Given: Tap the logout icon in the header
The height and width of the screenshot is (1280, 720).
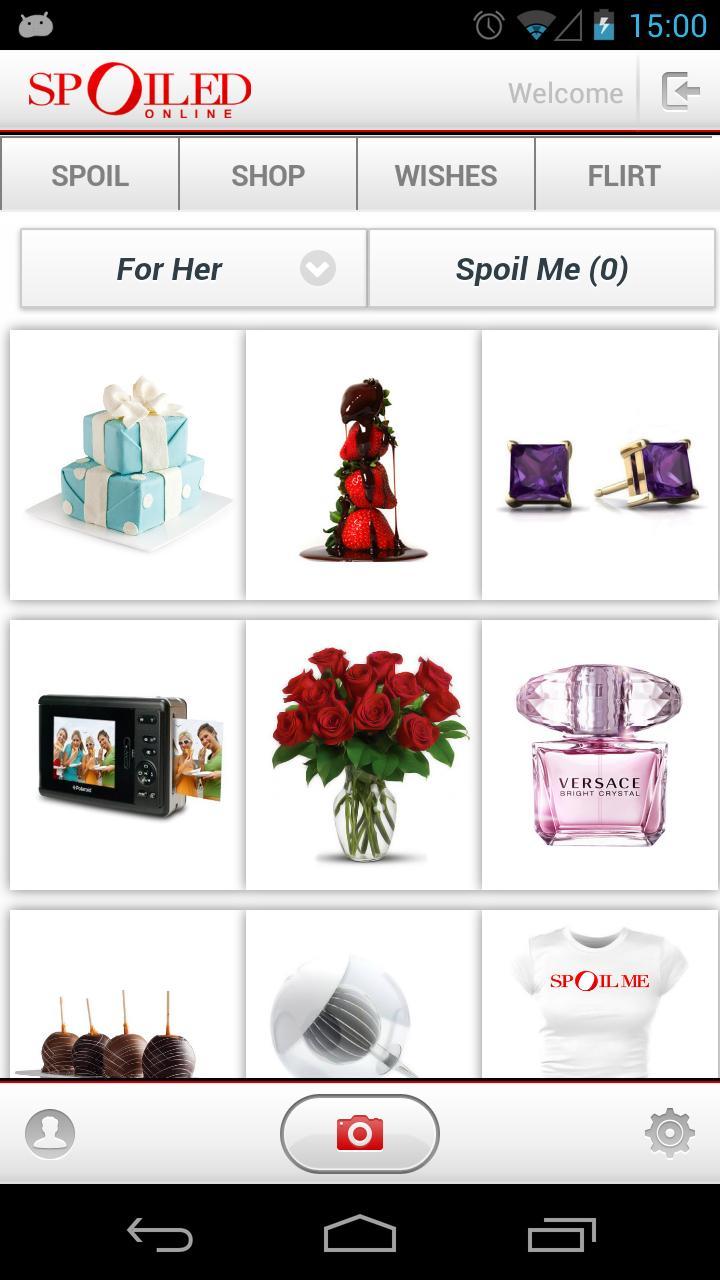Looking at the screenshot, I should (x=680, y=92).
